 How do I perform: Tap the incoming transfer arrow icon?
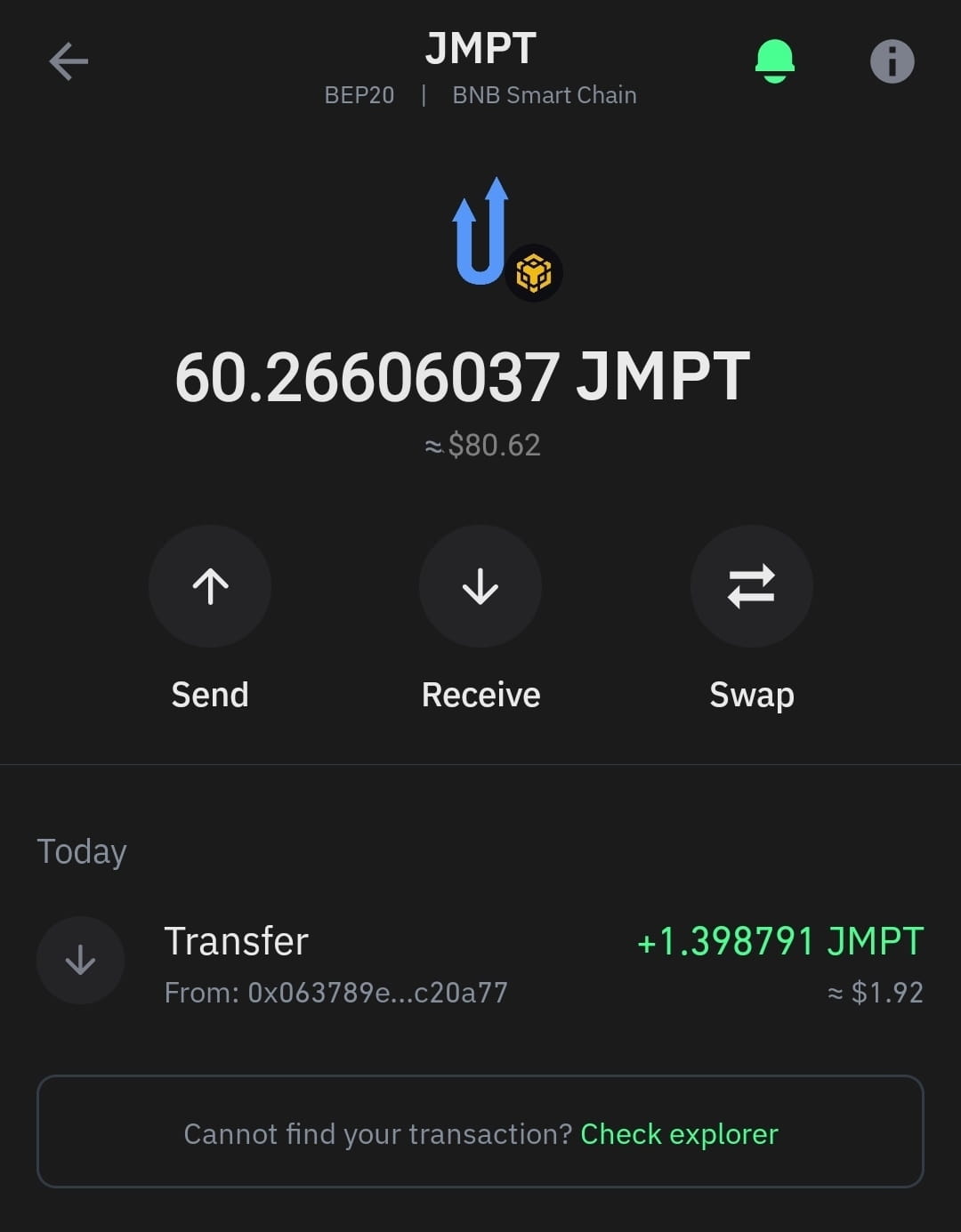pos(80,960)
